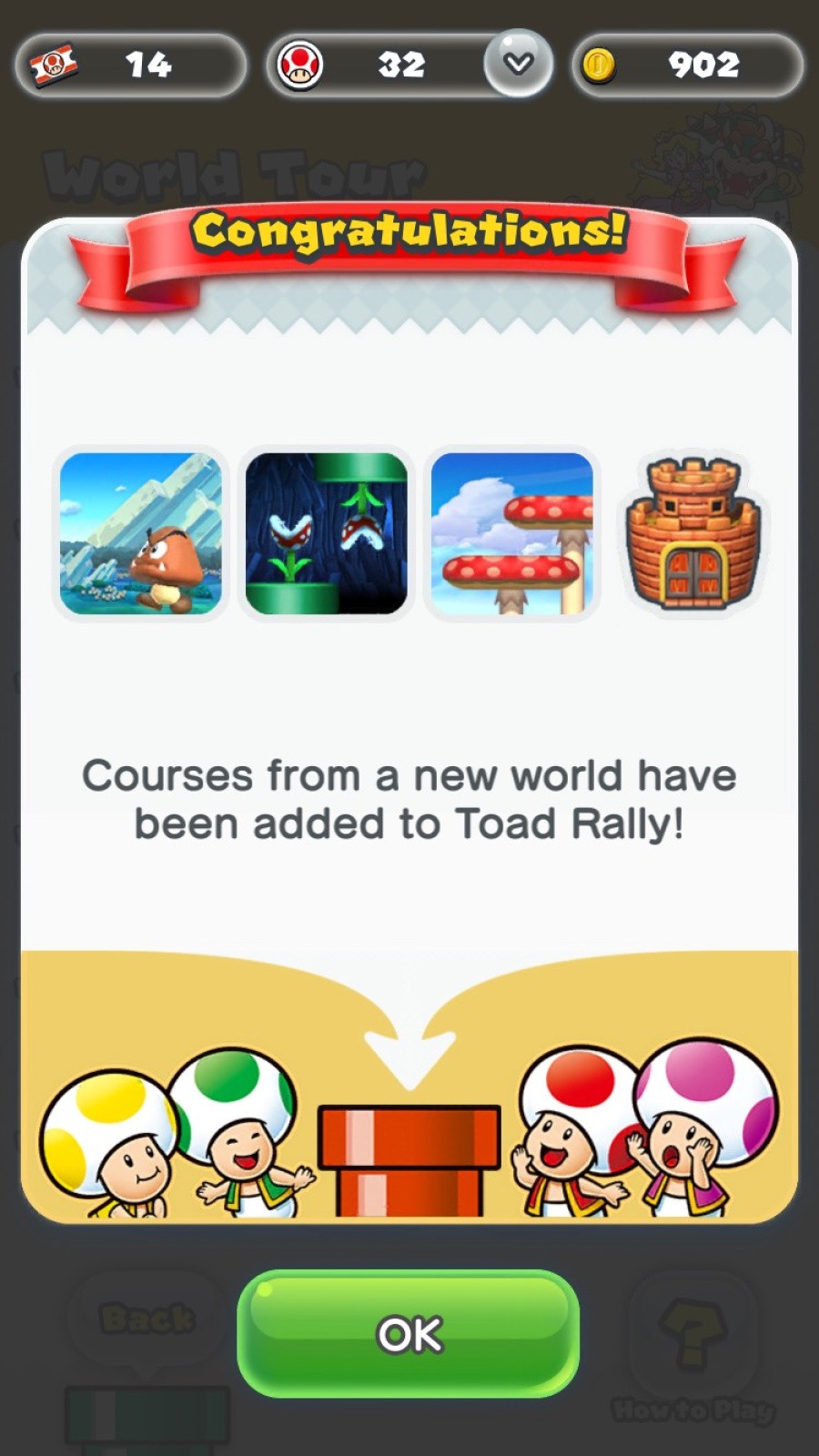Select the Piranha Plant cavern course icon
The height and width of the screenshot is (1456, 819).
click(326, 534)
